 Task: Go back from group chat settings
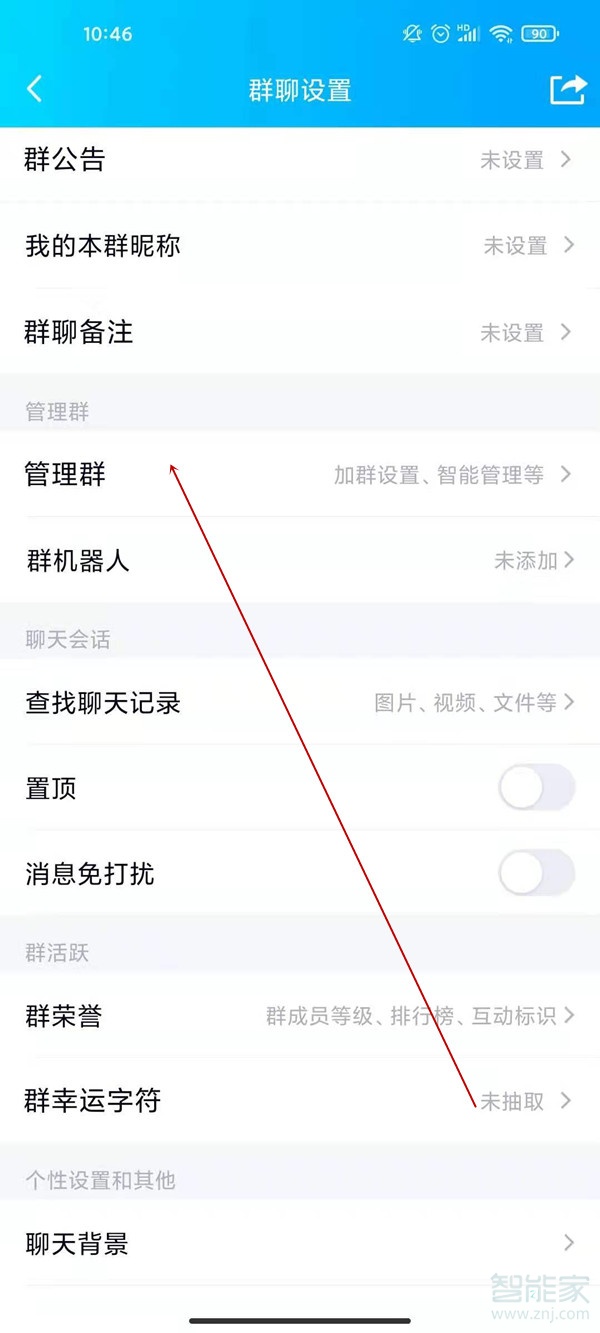[35, 89]
